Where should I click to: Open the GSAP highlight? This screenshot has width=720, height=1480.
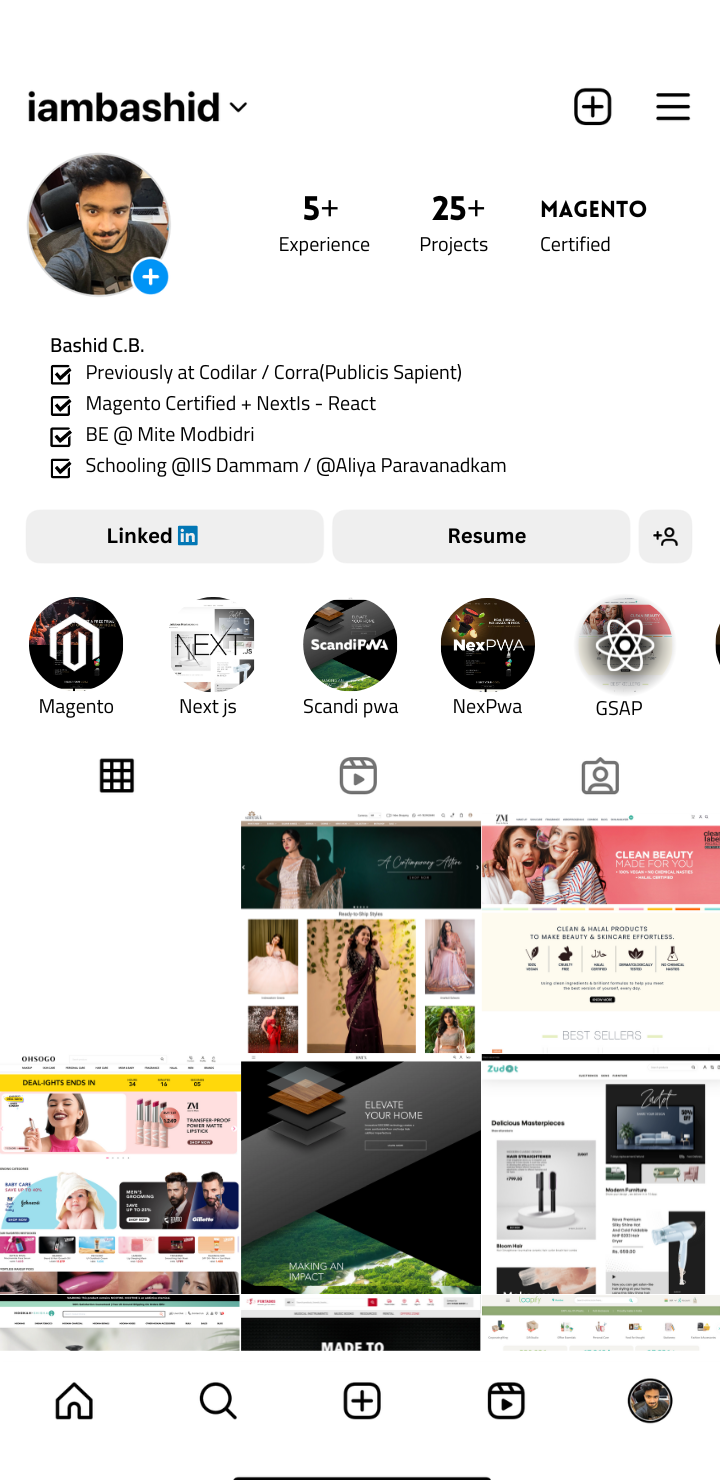(x=624, y=645)
